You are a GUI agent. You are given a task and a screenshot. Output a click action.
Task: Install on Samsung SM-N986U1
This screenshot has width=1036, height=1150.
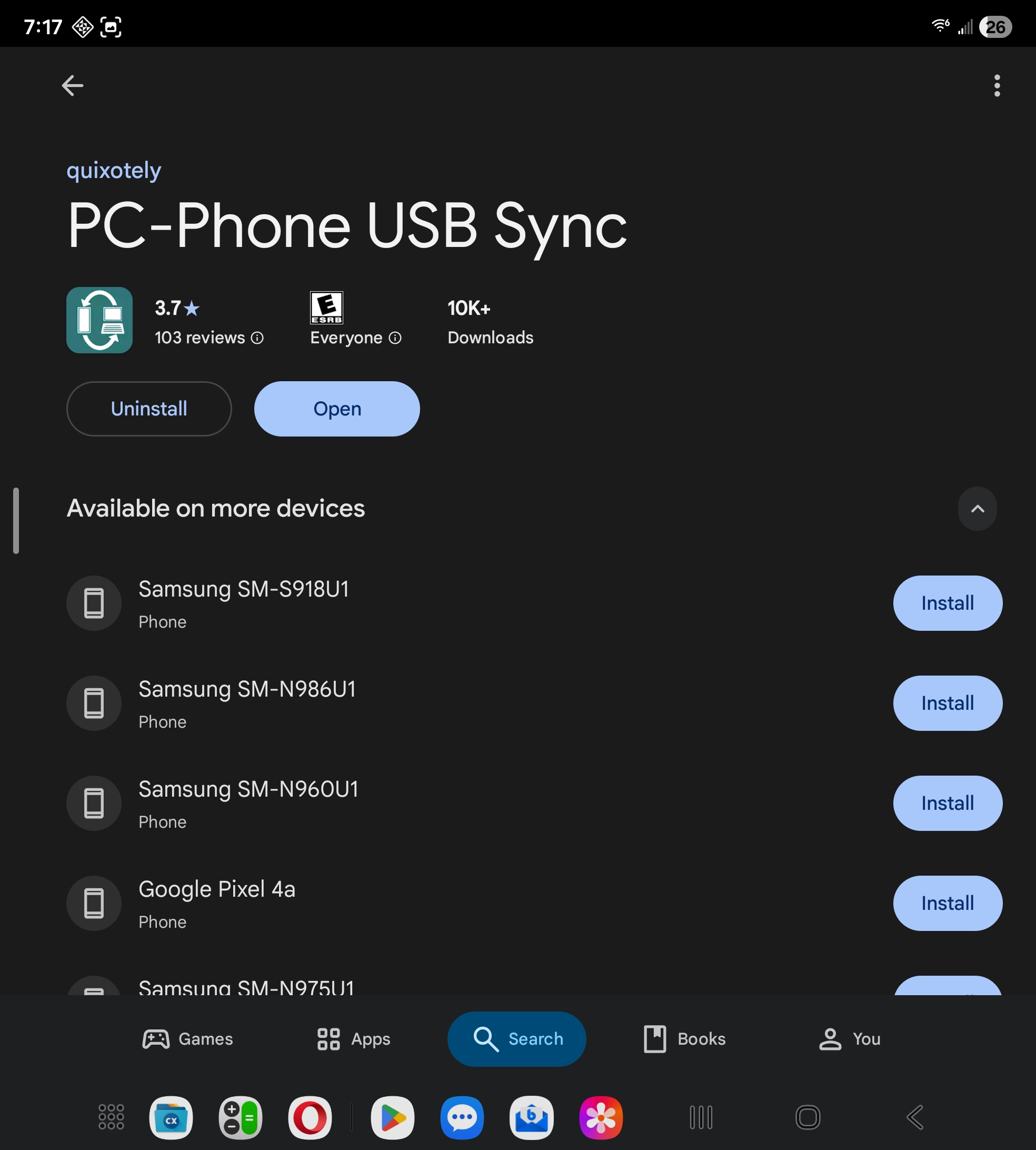(x=947, y=703)
